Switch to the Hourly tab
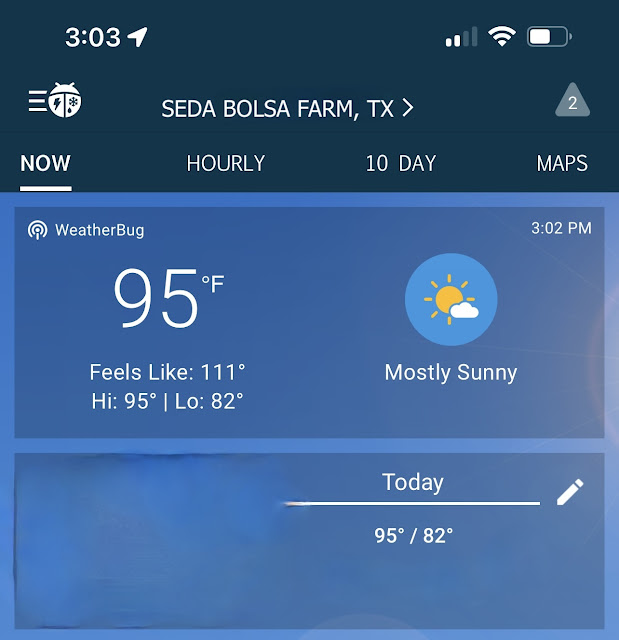The height and width of the screenshot is (640, 619). pyautogui.click(x=226, y=163)
